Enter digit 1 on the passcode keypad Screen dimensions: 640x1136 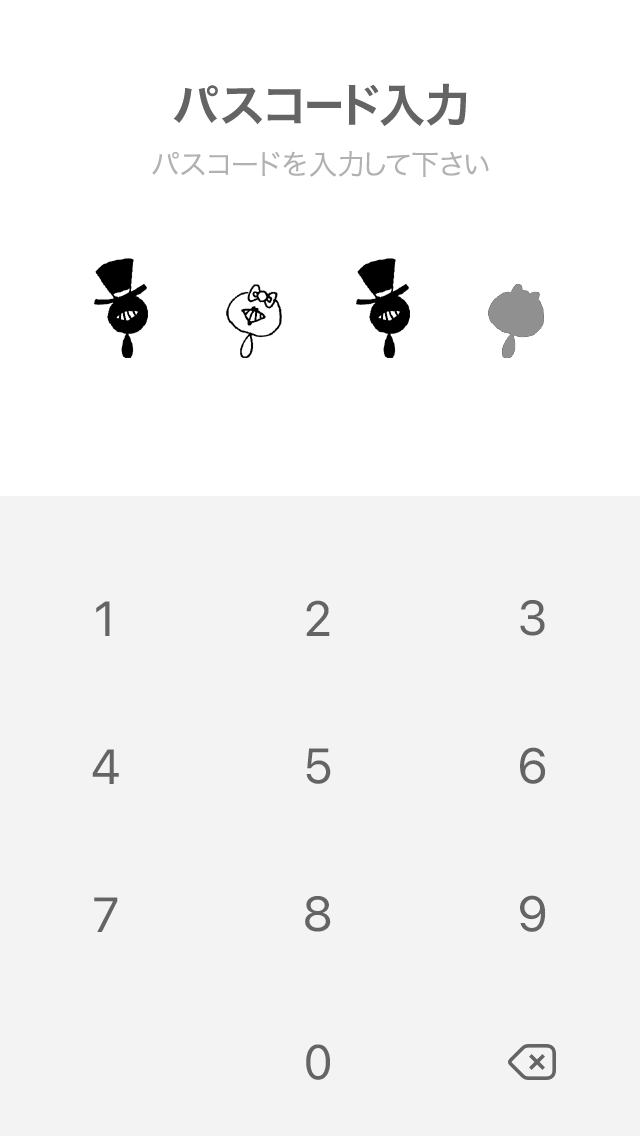coord(105,620)
